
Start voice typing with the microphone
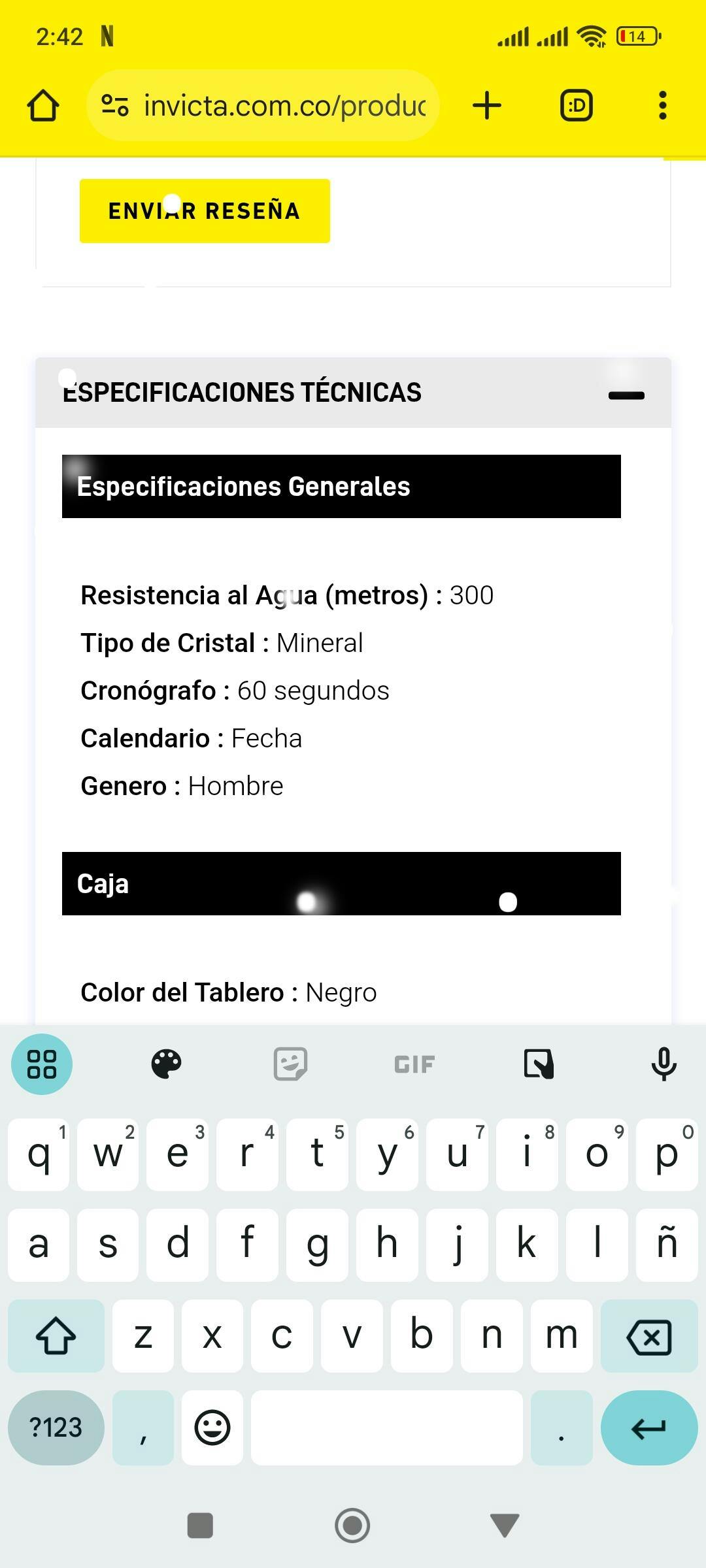[x=664, y=1064]
